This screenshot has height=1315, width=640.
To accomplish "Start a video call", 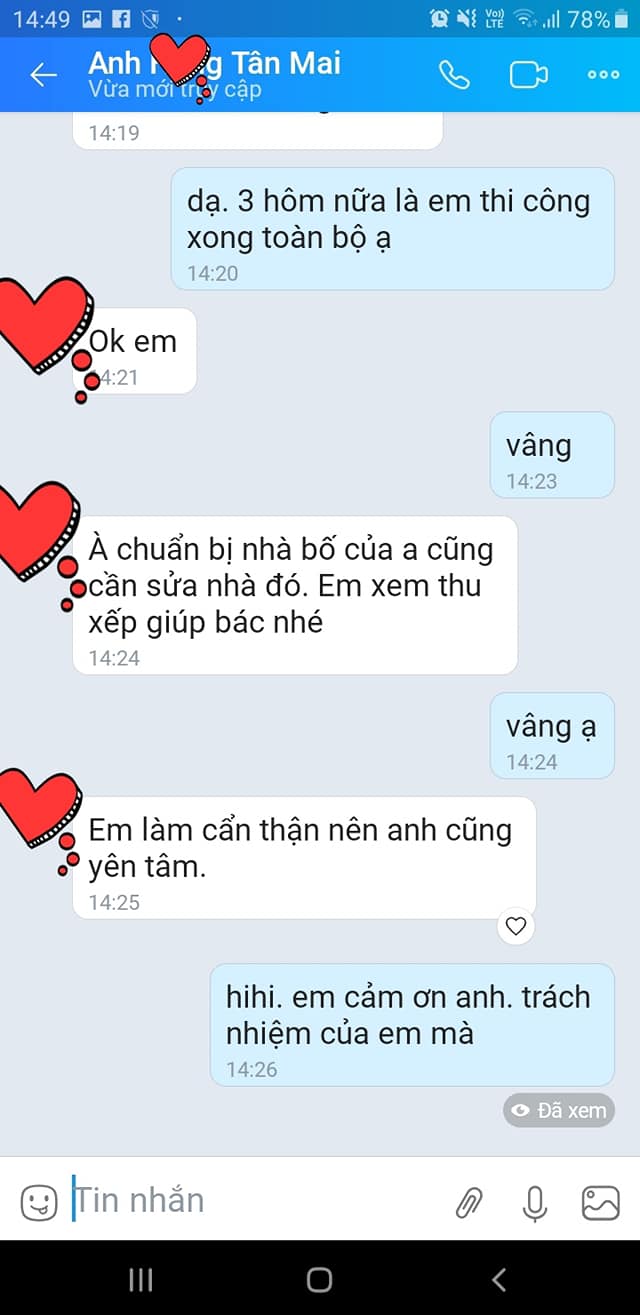I will click(x=529, y=75).
